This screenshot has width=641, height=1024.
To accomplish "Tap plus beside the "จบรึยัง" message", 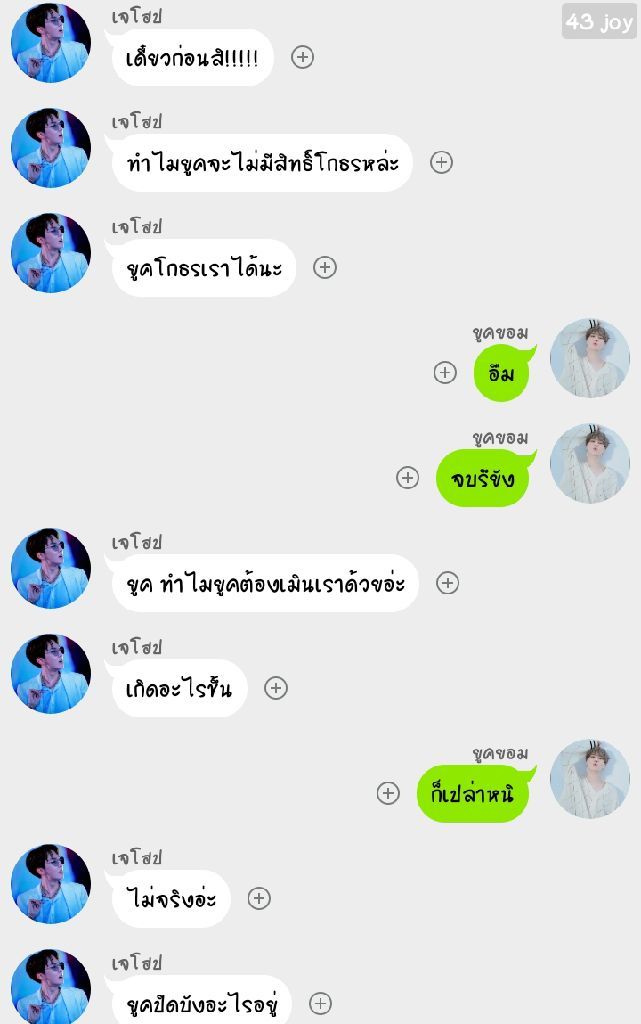I will [x=408, y=477].
